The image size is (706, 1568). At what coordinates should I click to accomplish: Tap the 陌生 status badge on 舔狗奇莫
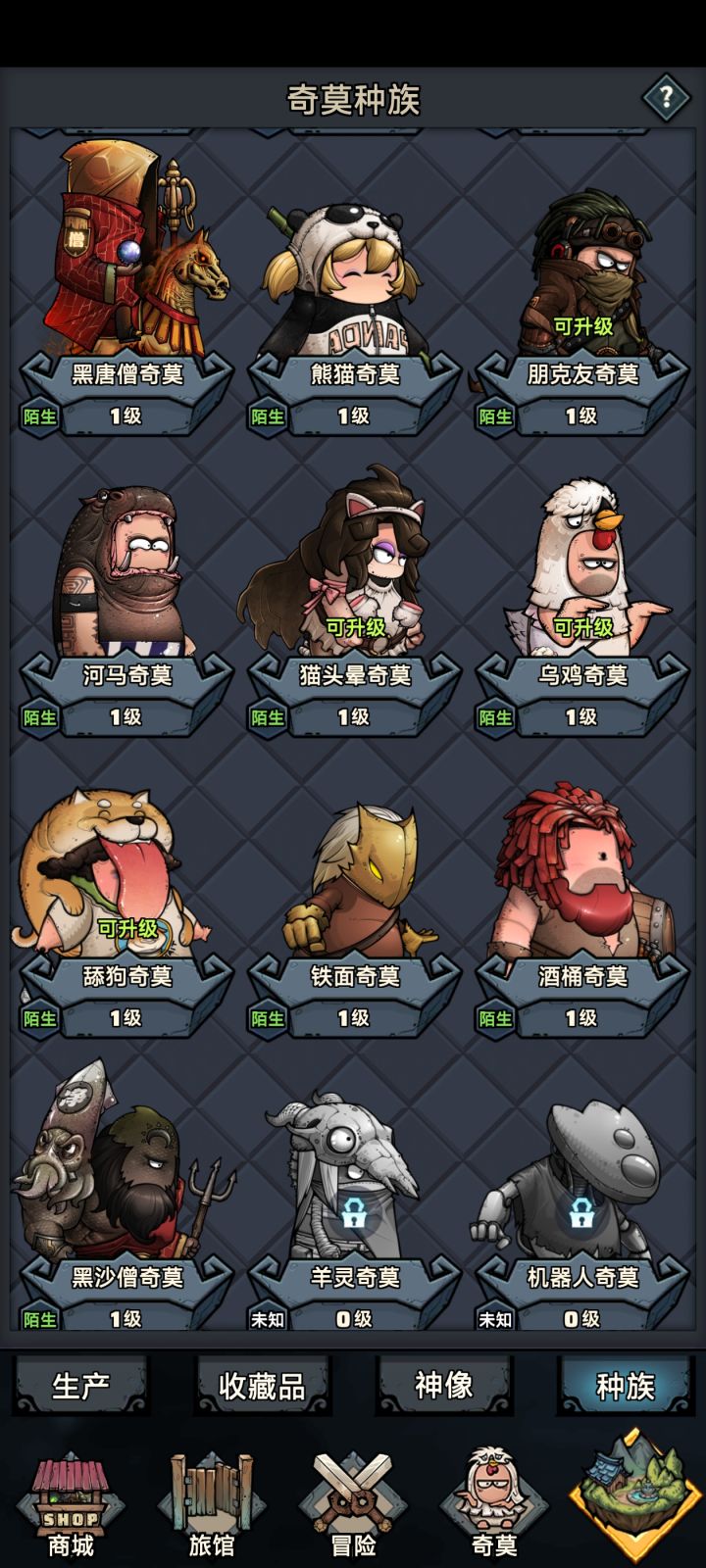[38, 1017]
